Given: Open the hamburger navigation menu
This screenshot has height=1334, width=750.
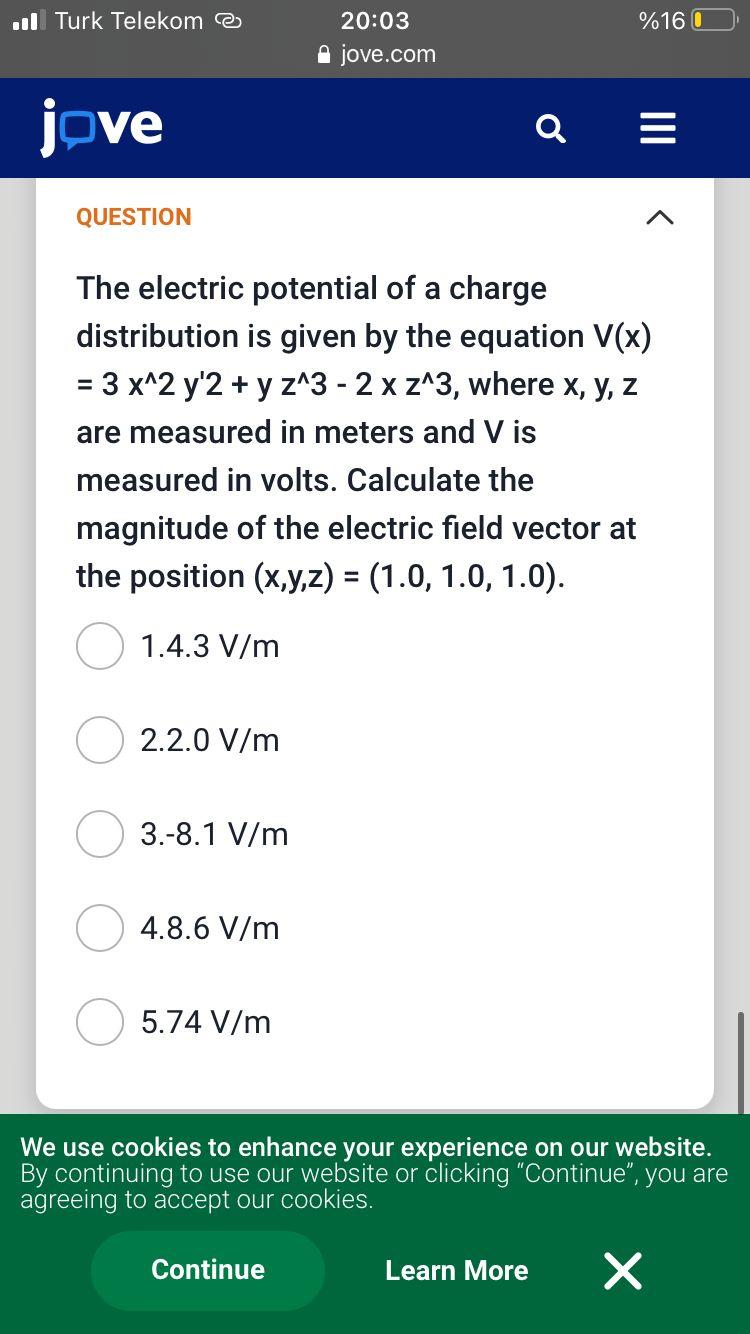Looking at the screenshot, I should 657,128.
